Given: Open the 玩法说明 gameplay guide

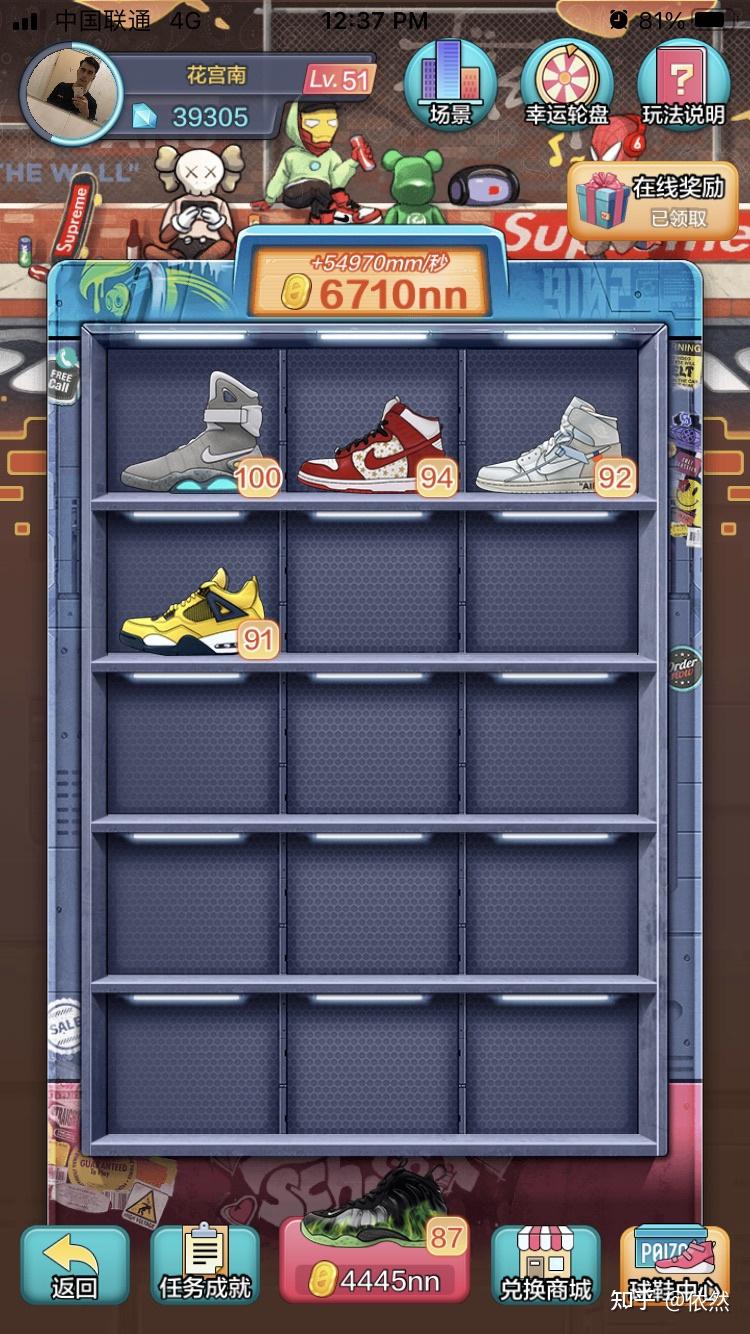Looking at the screenshot, I should 683,84.
